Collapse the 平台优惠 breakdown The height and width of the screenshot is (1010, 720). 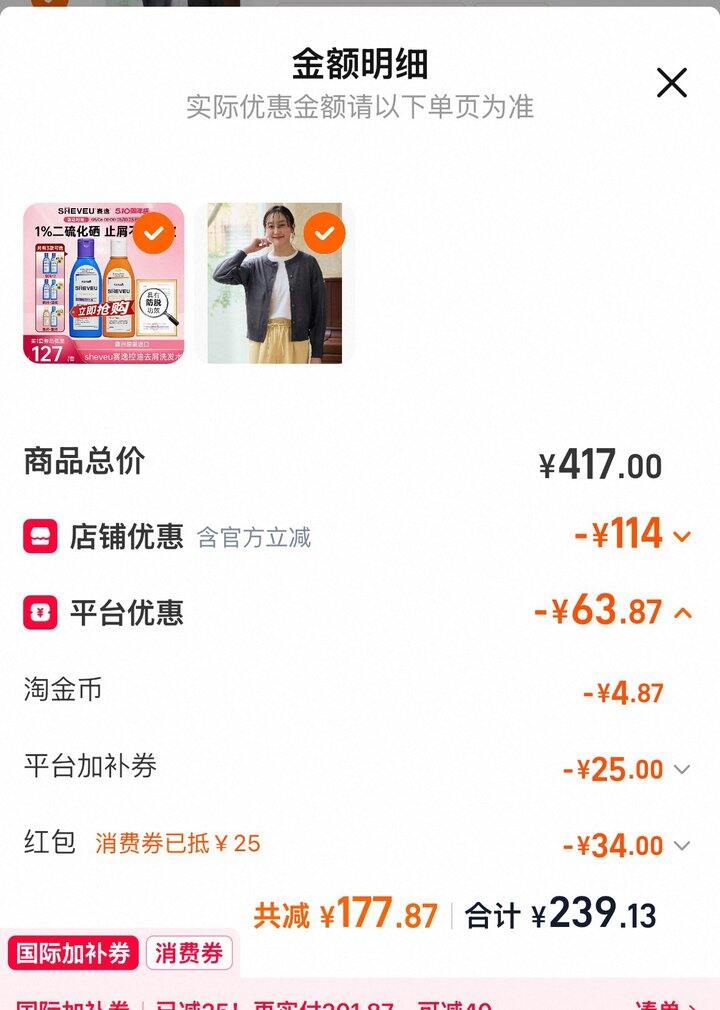click(x=683, y=612)
